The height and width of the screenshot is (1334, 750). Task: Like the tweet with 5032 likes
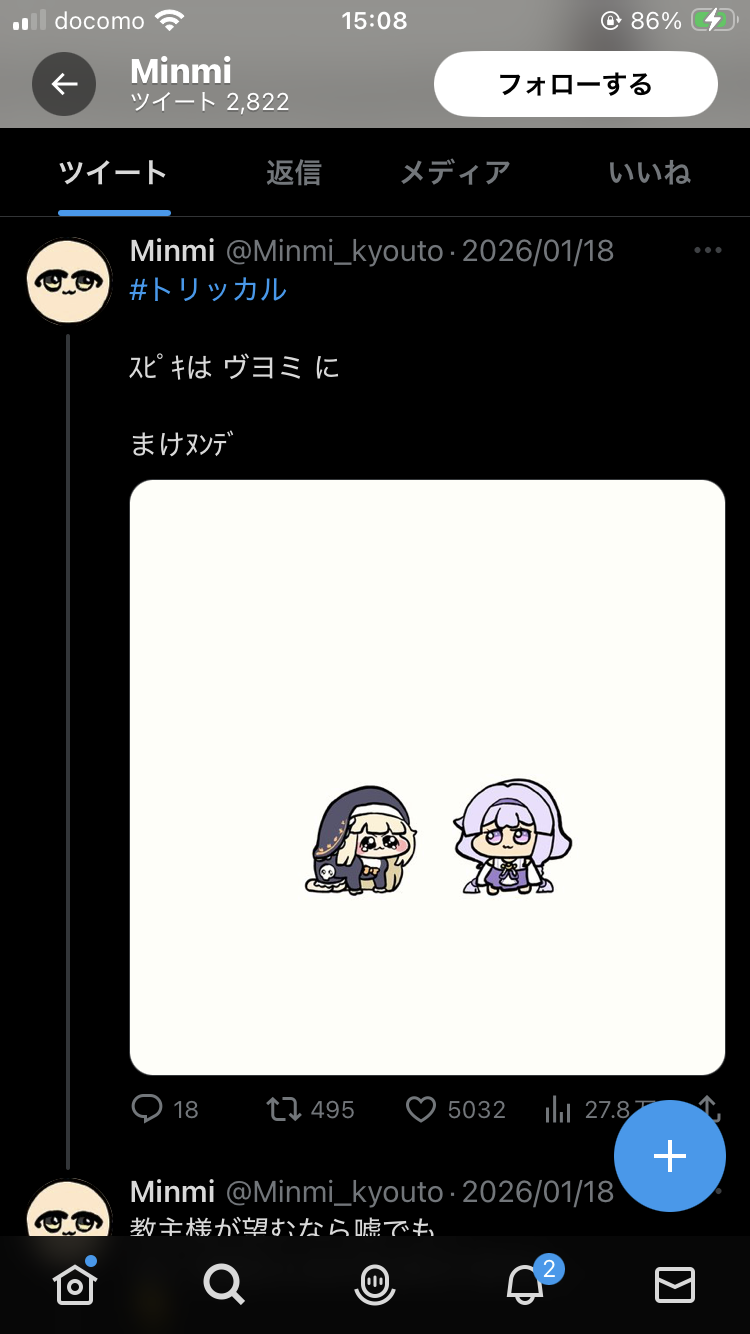[421, 1109]
